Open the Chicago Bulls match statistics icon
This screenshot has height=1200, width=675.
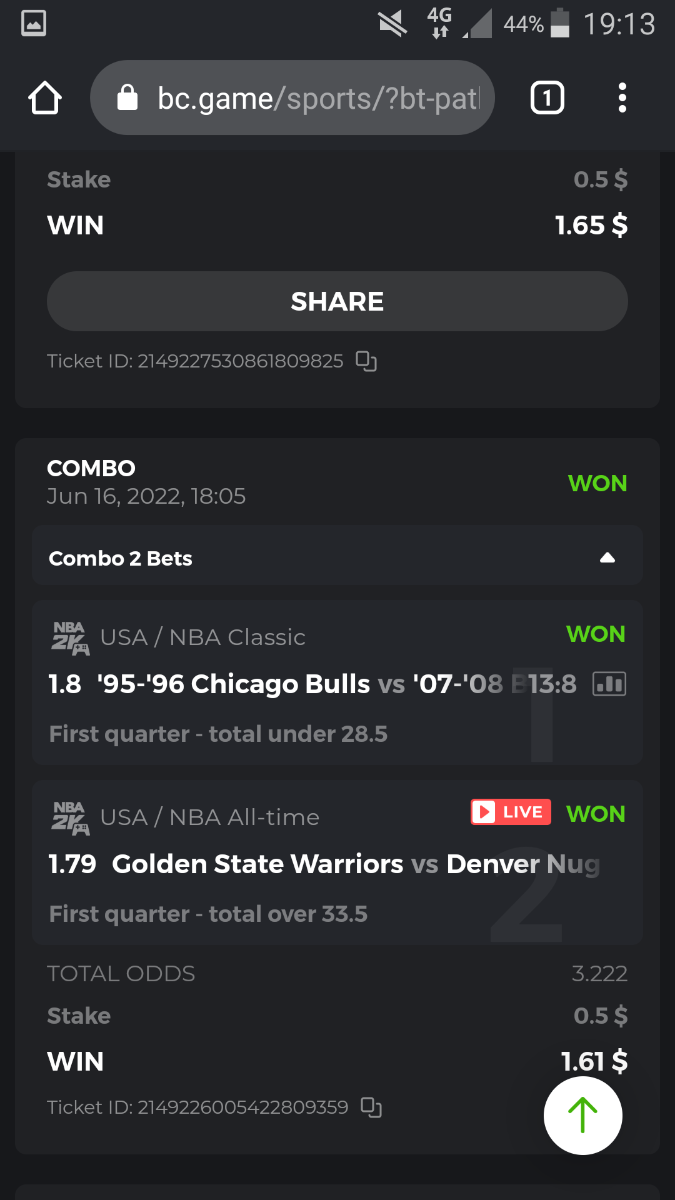tap(609, 684)
